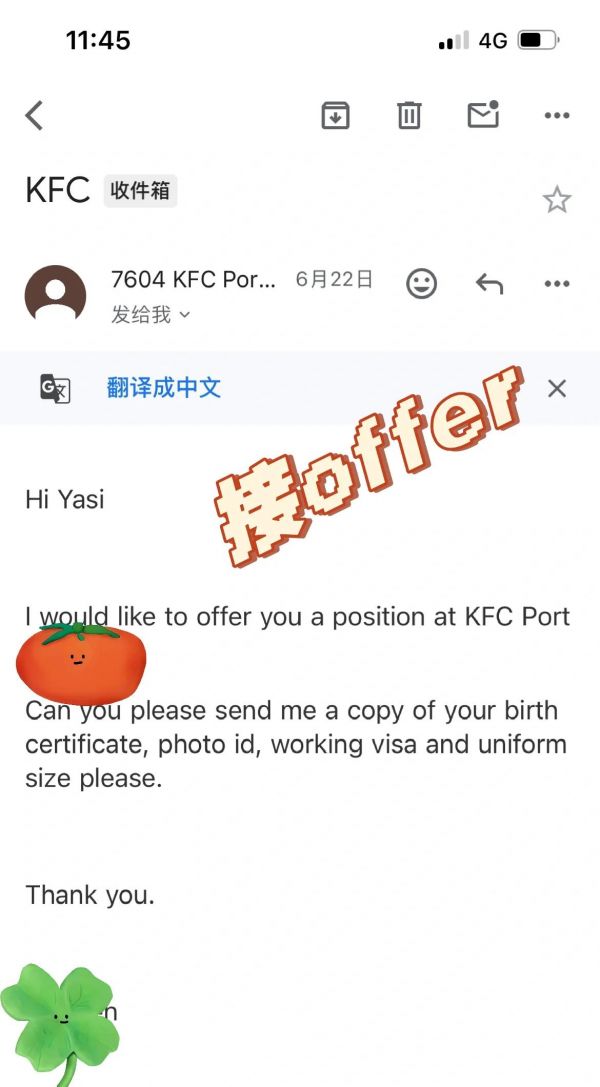Archive this KFC email
Viewport: 600px width, 1087px height.
[x=335, y=116]
